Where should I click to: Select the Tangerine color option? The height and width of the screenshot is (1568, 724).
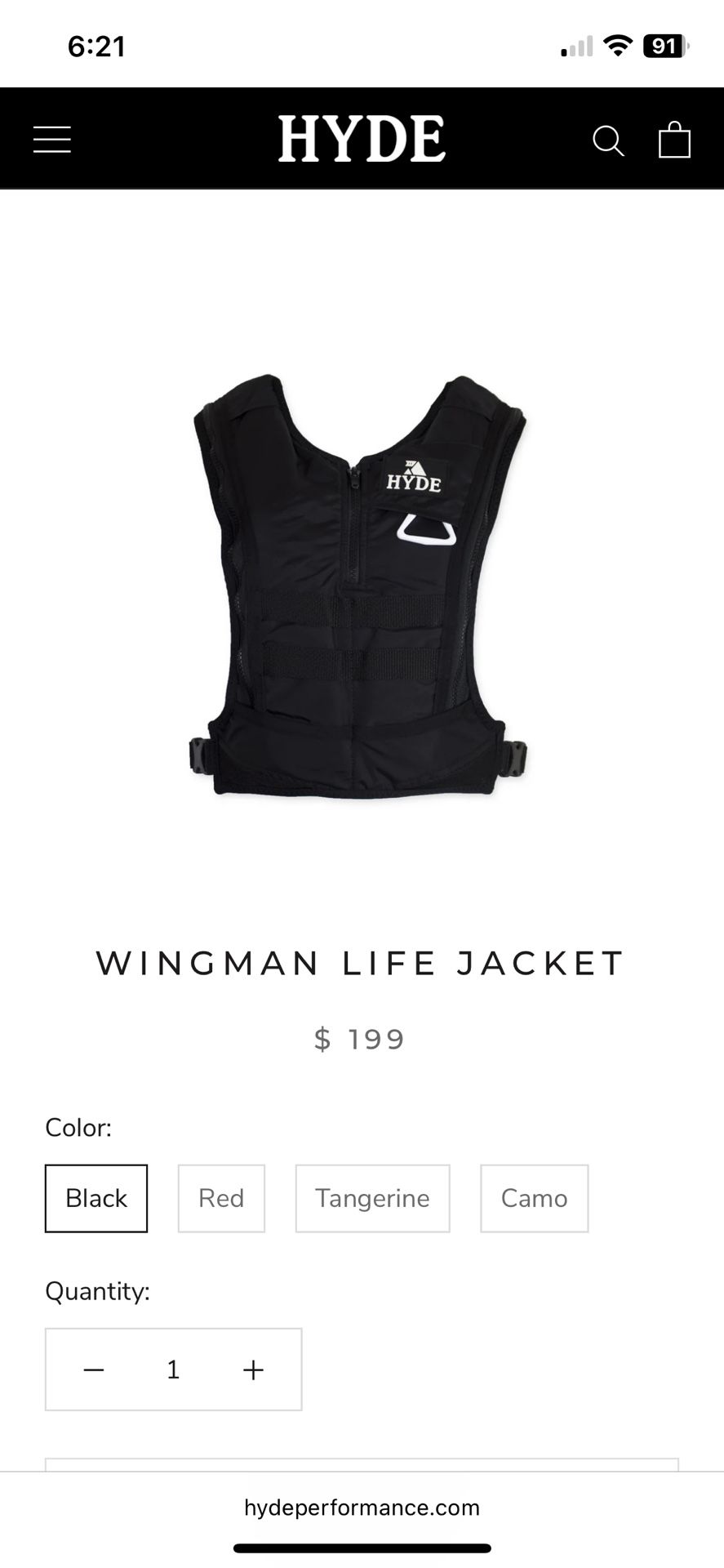[x=372, y=1198]
